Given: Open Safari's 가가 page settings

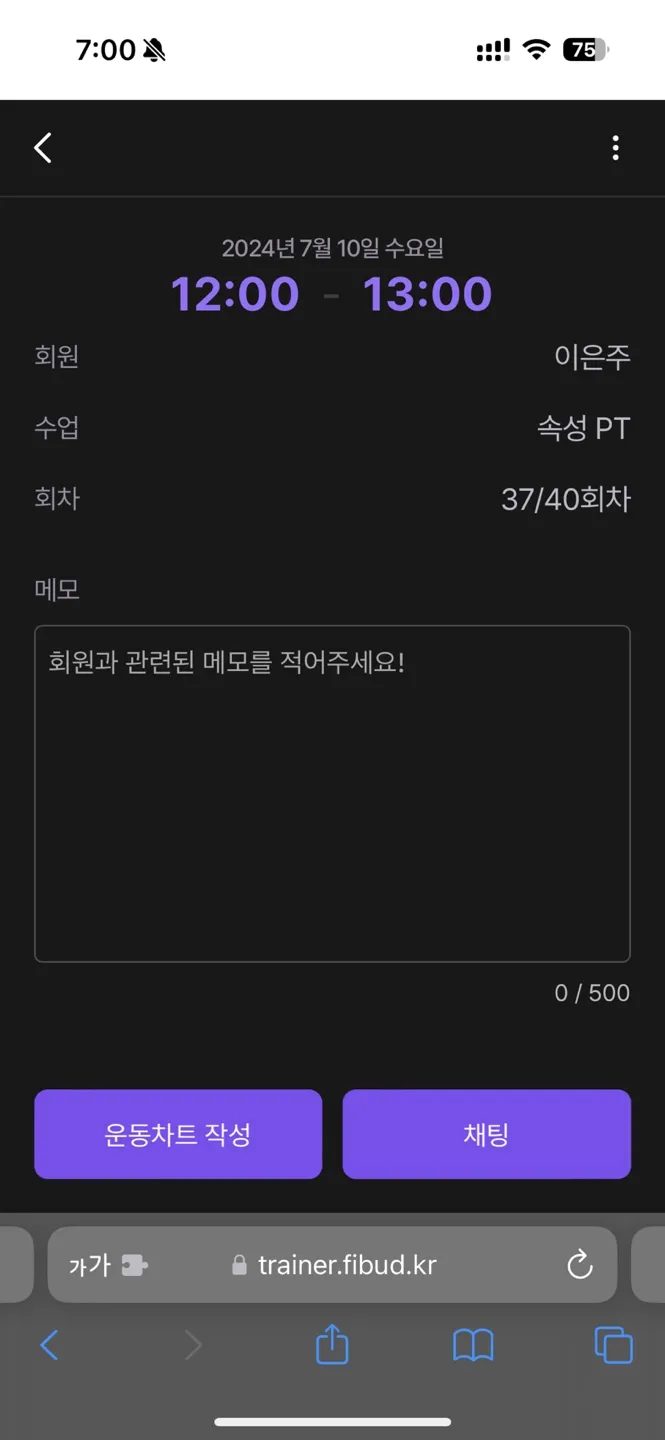Looking at the screenshot, I should [107, 1265].
